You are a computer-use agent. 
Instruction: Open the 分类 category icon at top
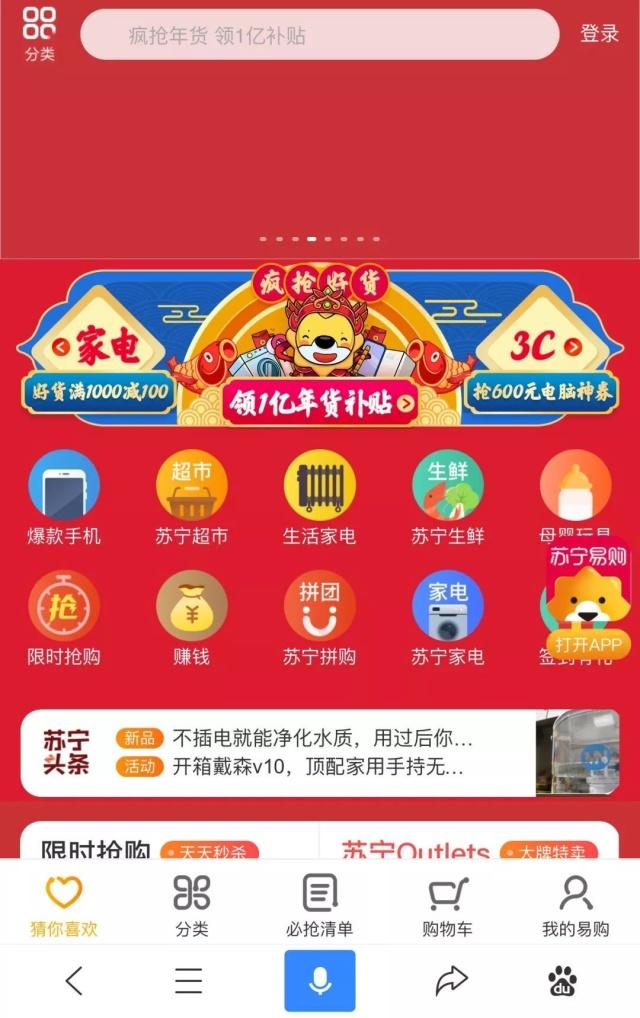(x=40, y=34)
